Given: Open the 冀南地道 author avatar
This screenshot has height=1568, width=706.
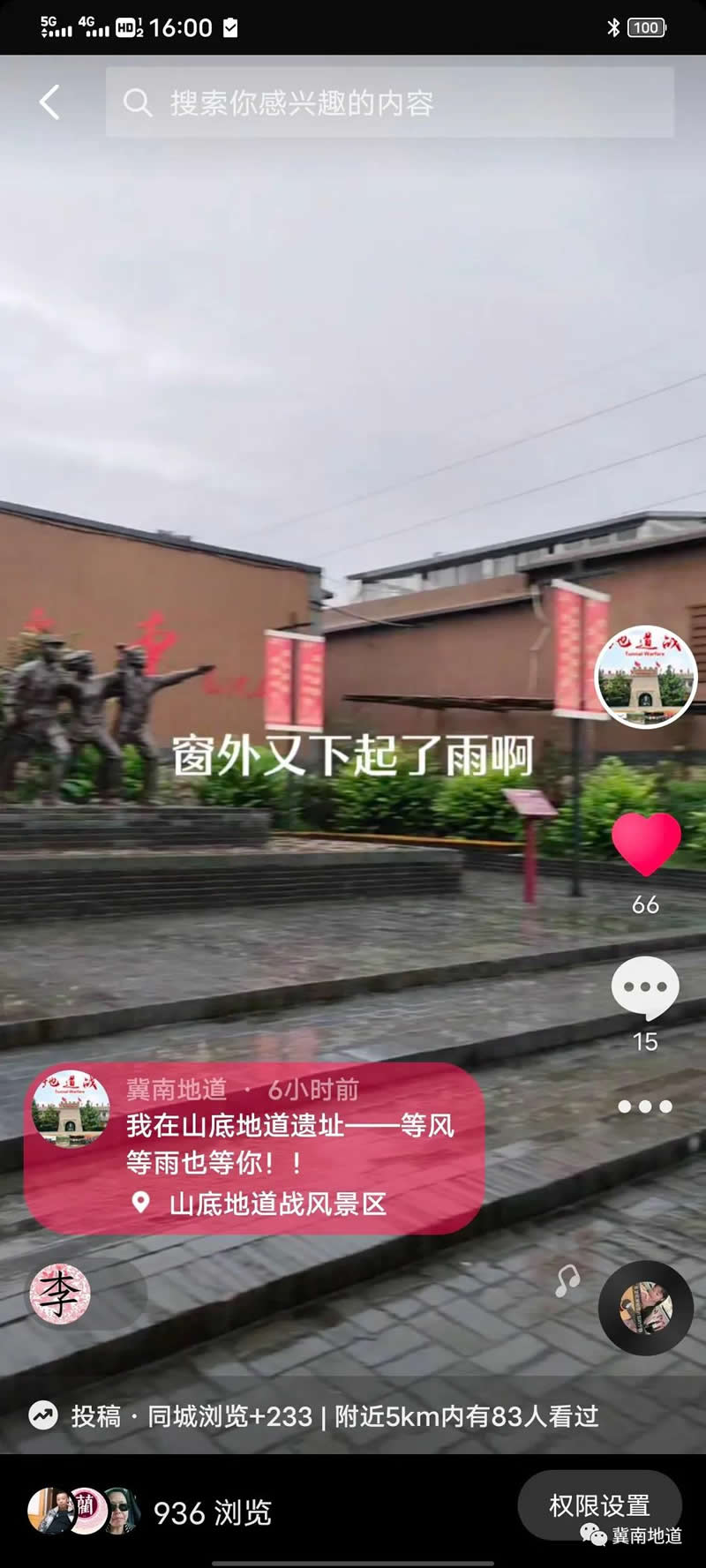Looking at the screenshot, I should [x=645, y=677].
